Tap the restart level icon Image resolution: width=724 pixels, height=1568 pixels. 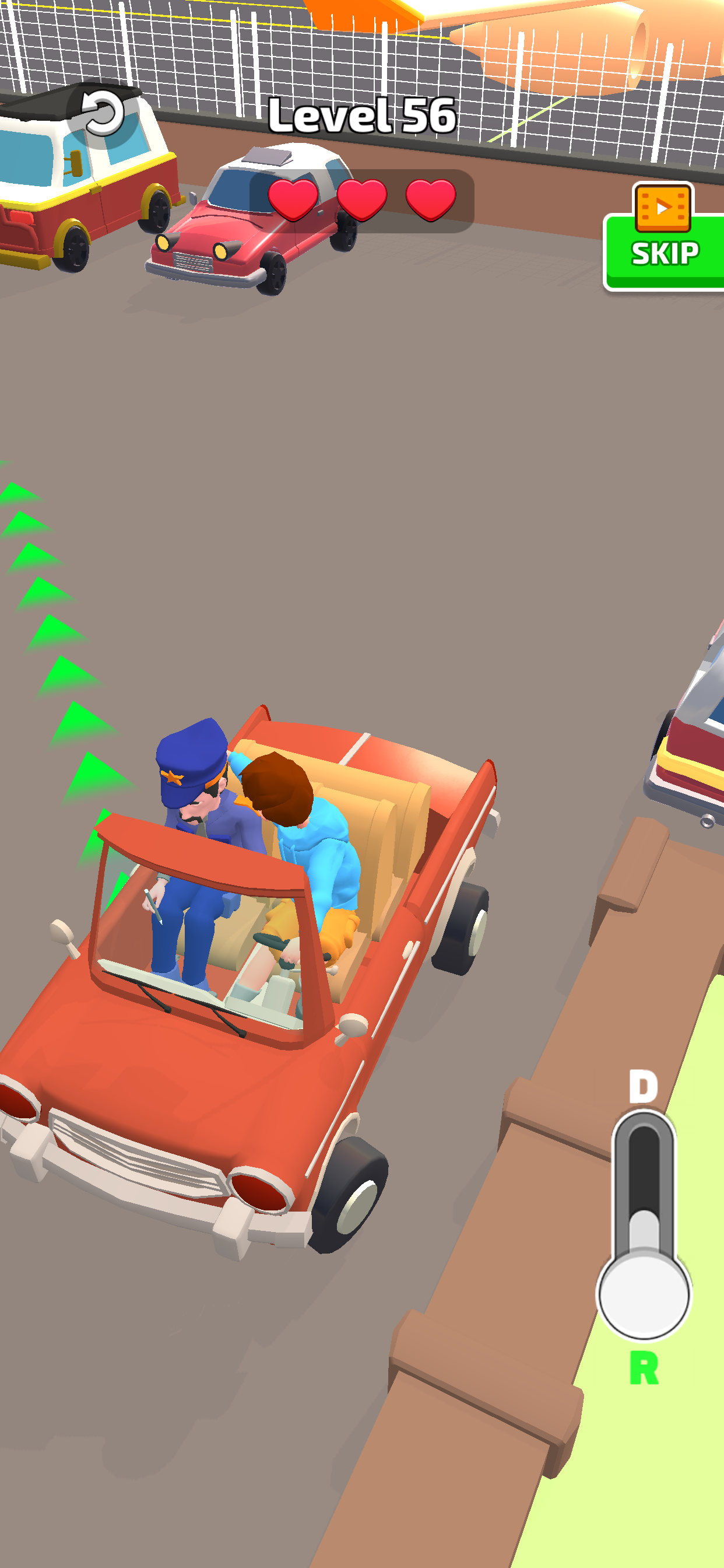click(102, 114)
